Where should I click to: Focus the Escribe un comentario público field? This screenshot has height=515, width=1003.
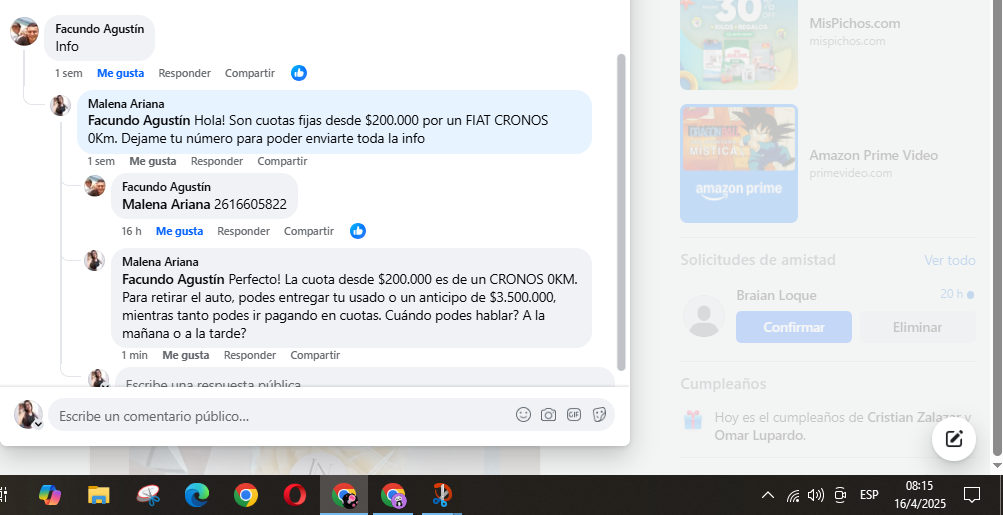pos(280,416)
